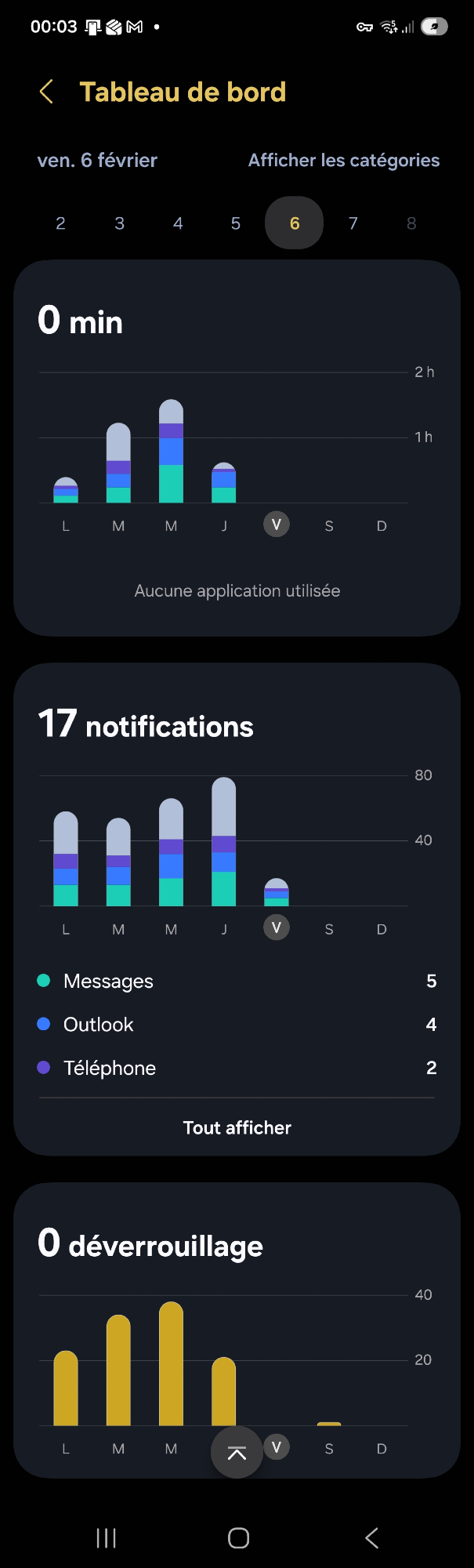Open the 0 déverrouillage unlock card
This screenshot has height=1568, width=474.
click(x=235, y=1247)
